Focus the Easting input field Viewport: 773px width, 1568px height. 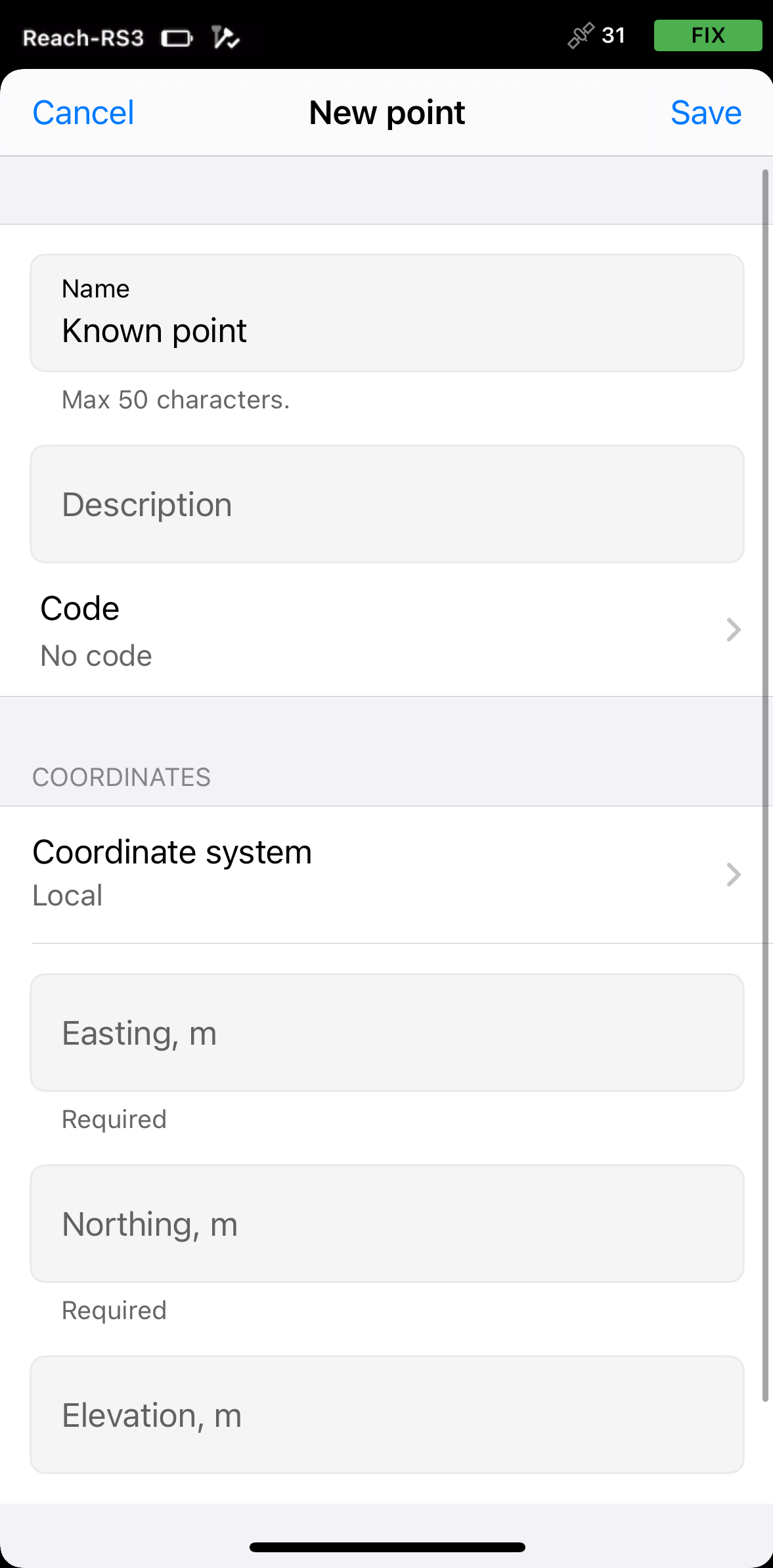[x=387, y=1033]
